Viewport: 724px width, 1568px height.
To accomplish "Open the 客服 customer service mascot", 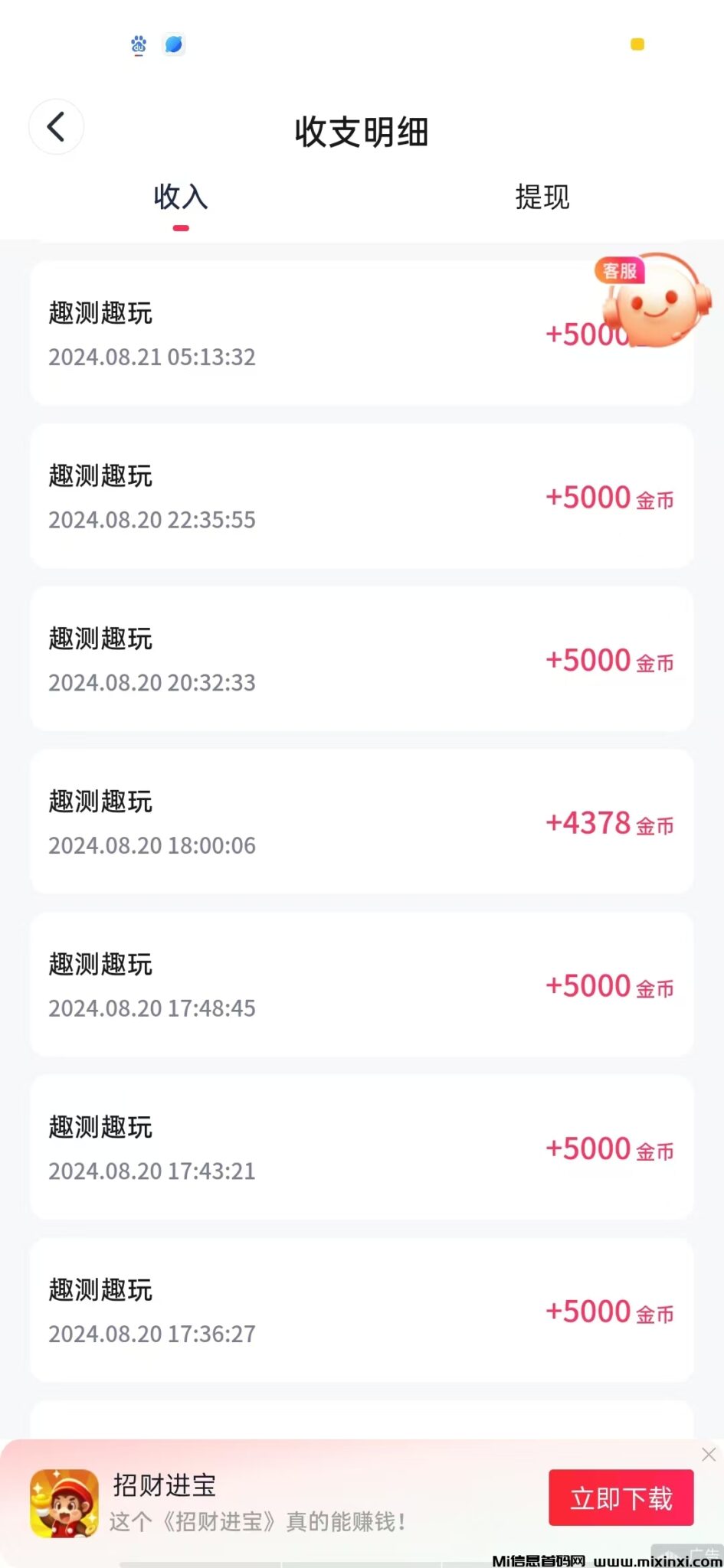I will (655, 301).
